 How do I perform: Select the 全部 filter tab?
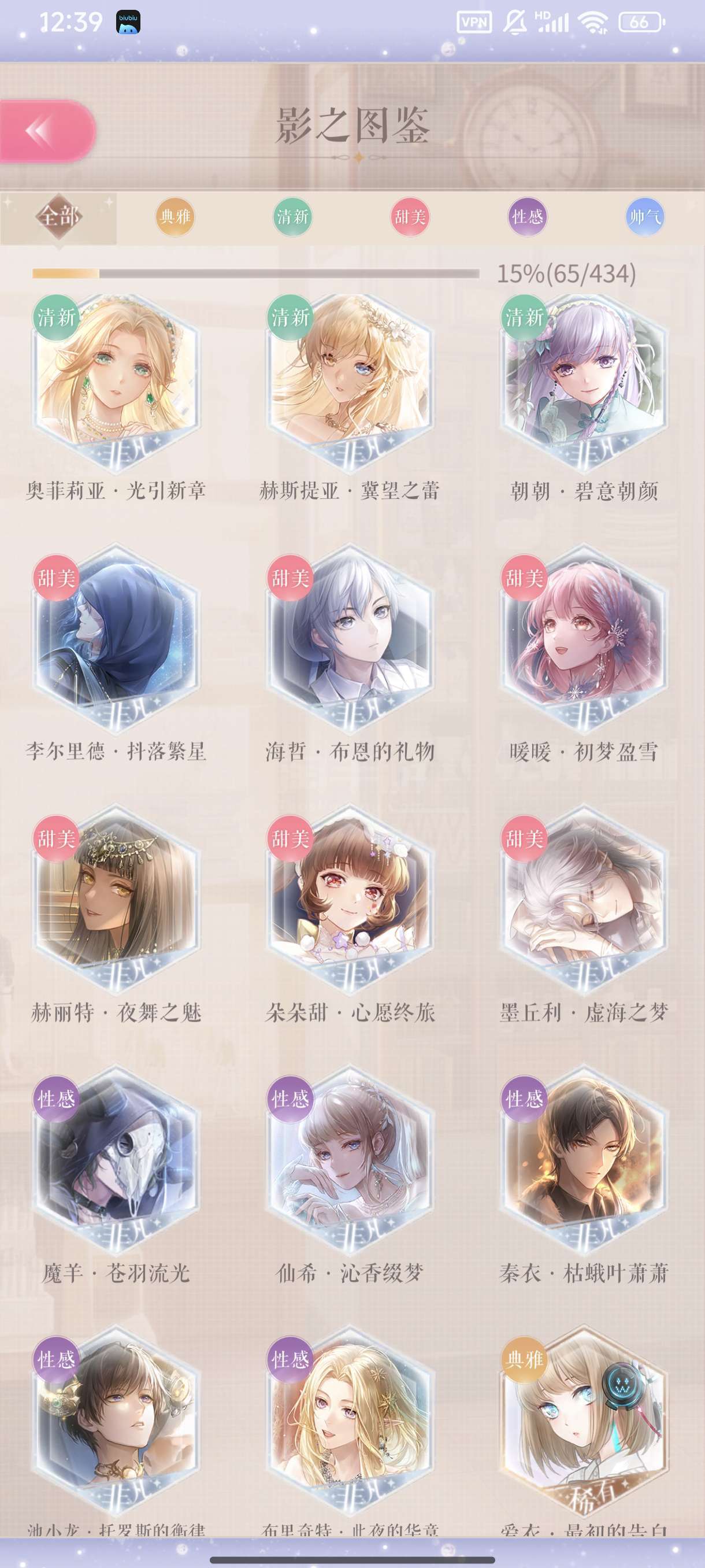[x=59, y=217]
